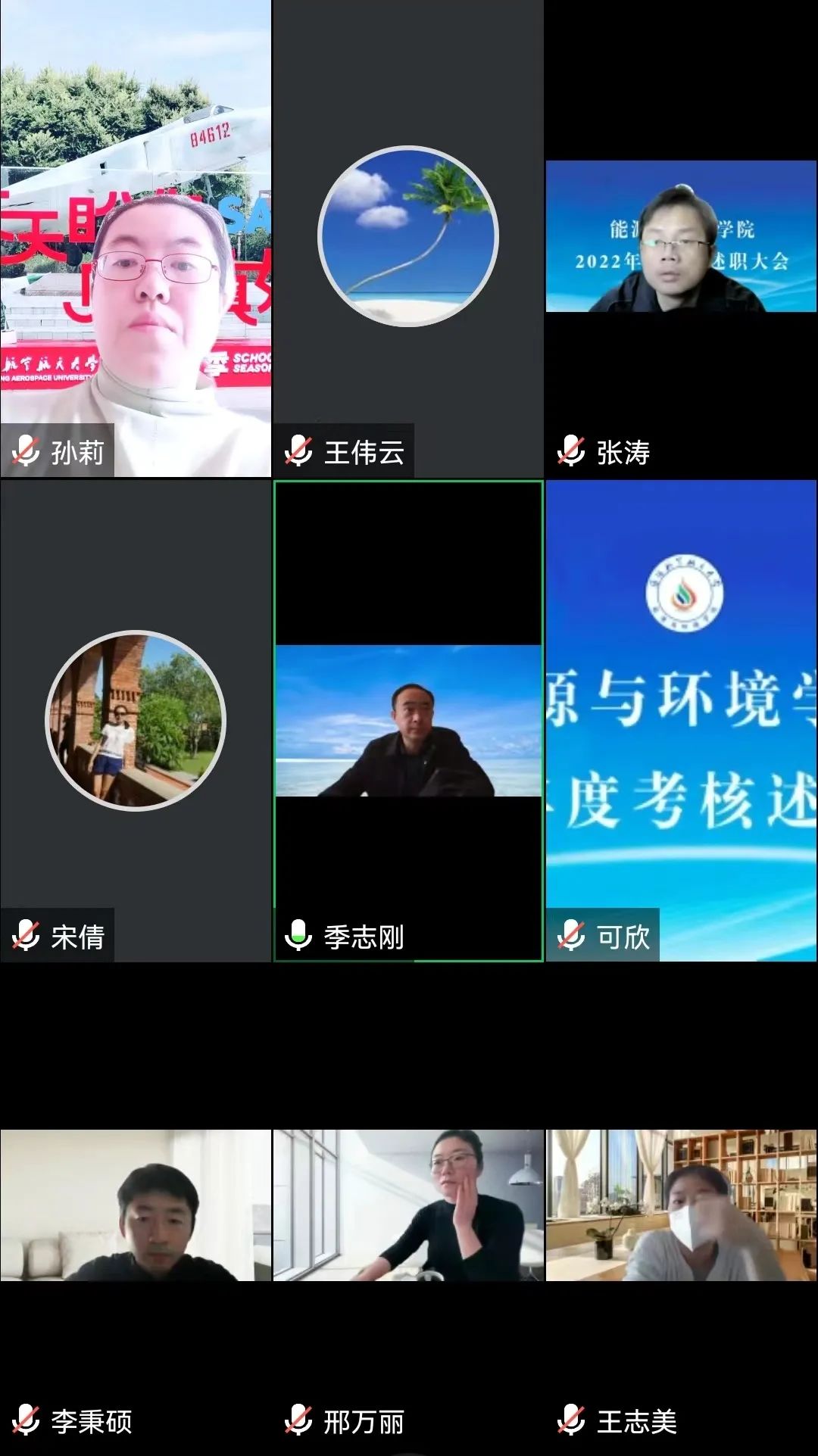Open 可欣's shared screen tile
818x1456 pixels.
[x=681, y=721]
